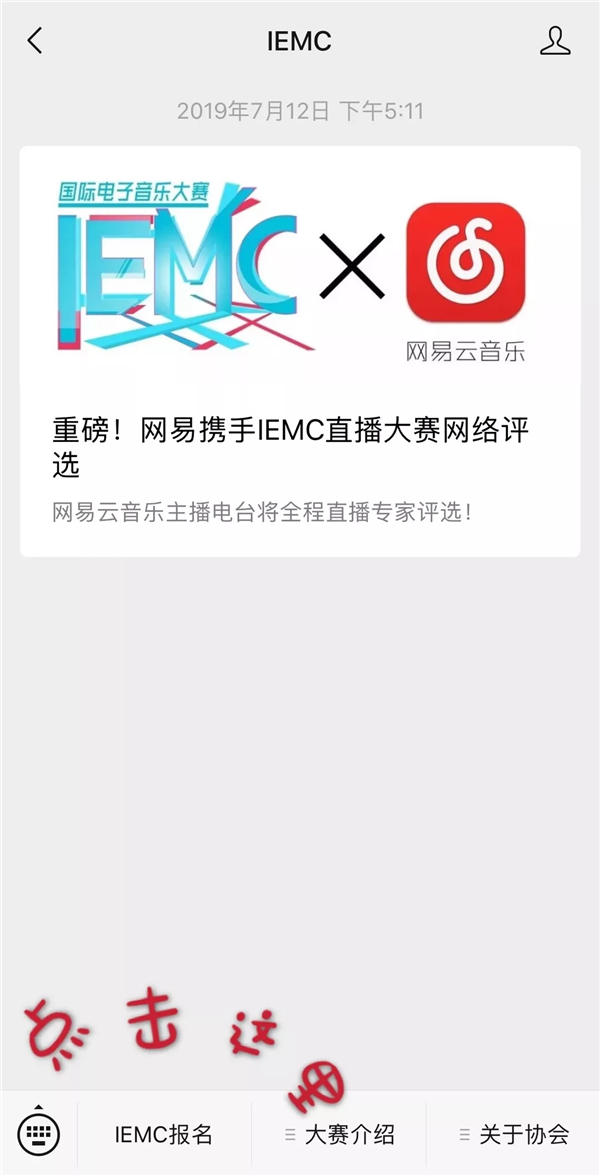
Task: Open the IEMC报名 menu
Action: [x=164, y=1134]
